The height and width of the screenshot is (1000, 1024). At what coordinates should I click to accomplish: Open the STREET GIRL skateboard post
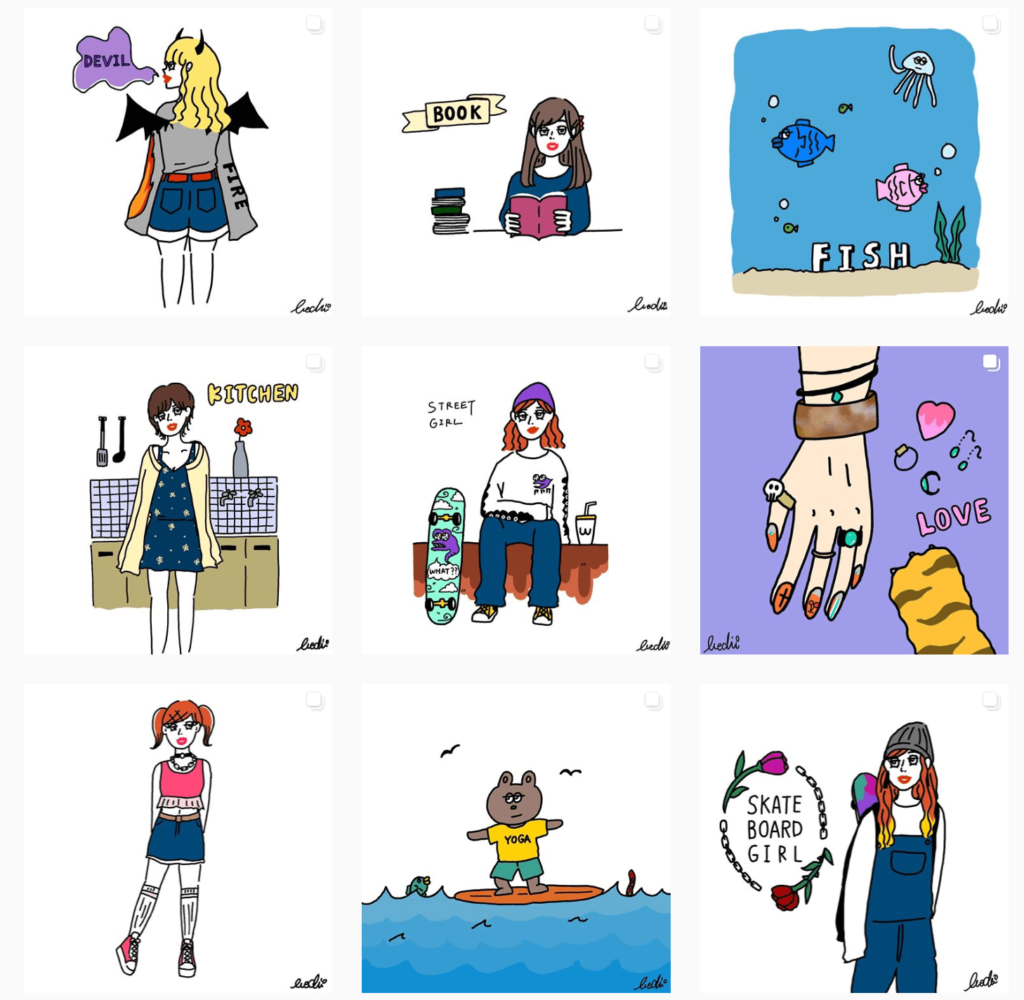516,500
